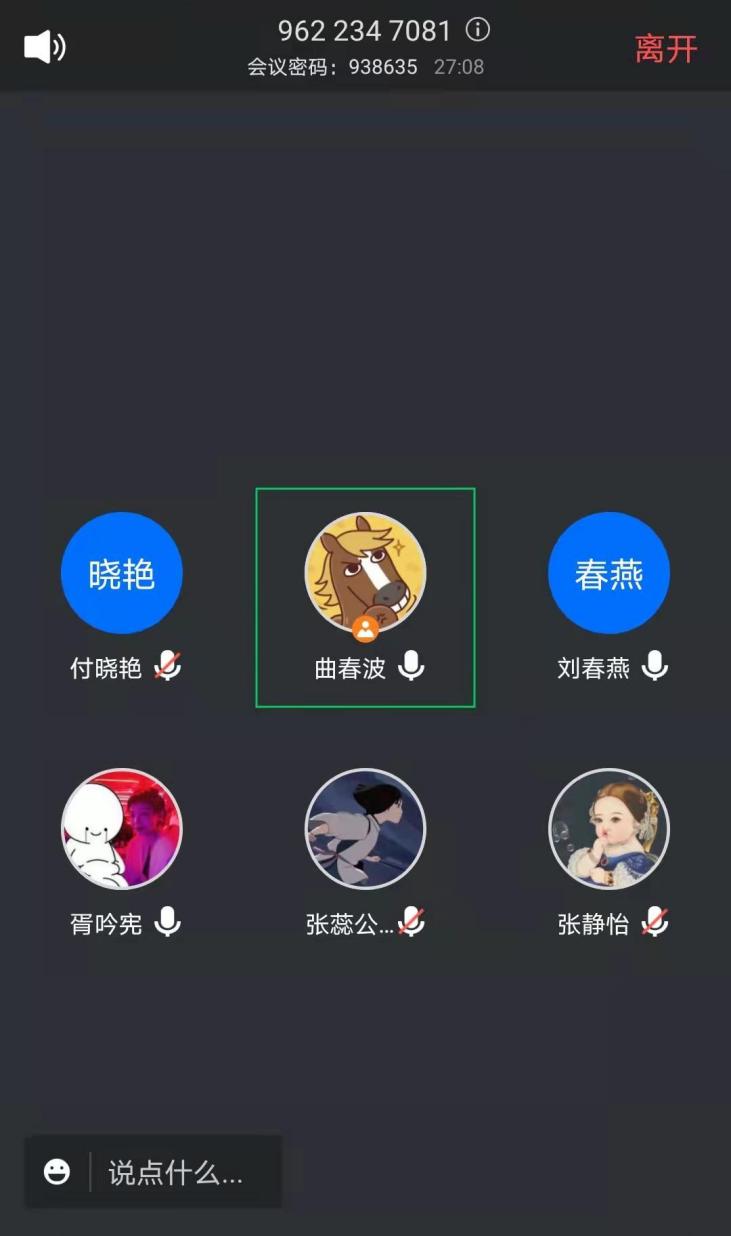731x1236 pixels.
Task: Open the emoji picker in chat box
Action: (57, 1172)
